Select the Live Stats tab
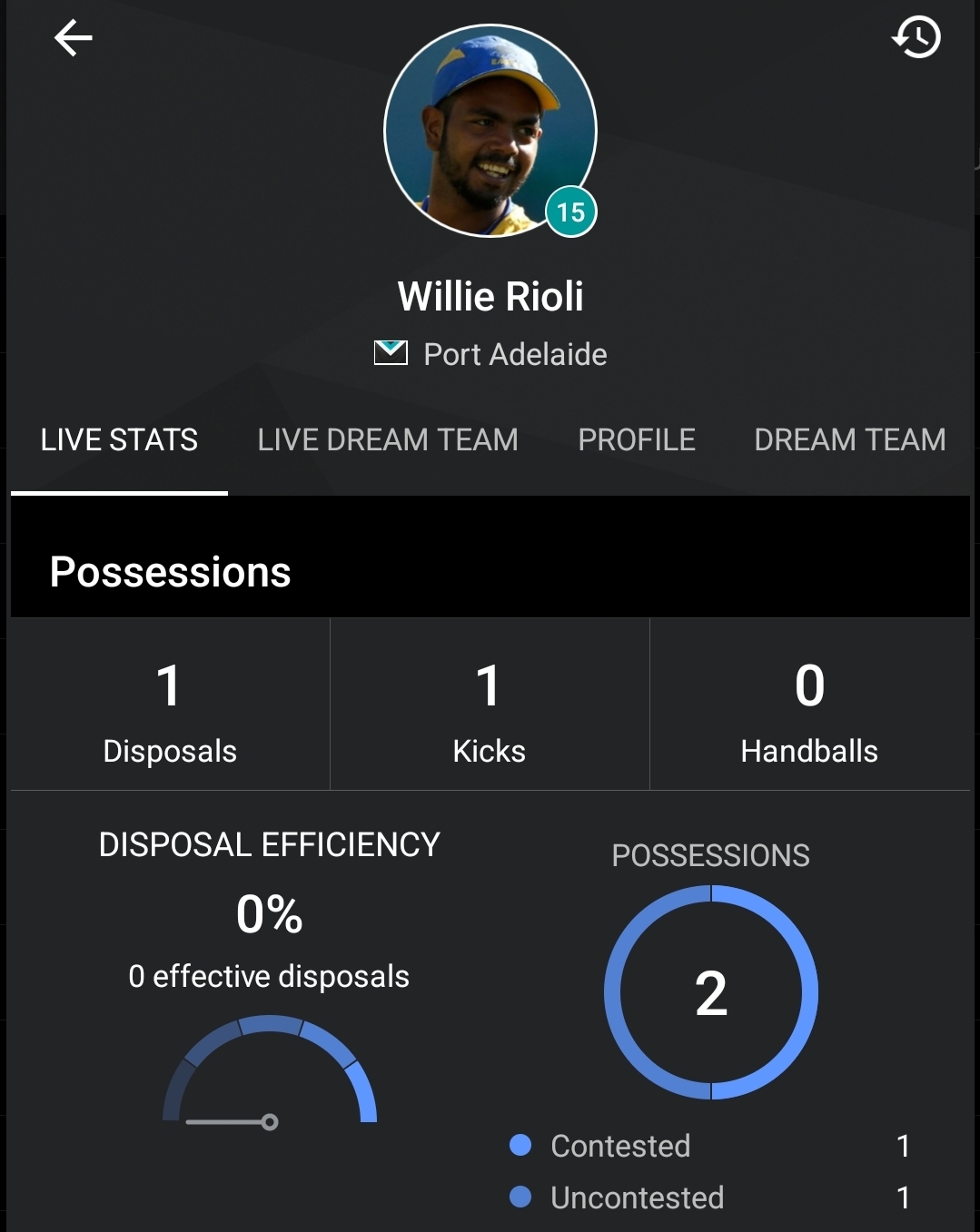 coord(119,440)
